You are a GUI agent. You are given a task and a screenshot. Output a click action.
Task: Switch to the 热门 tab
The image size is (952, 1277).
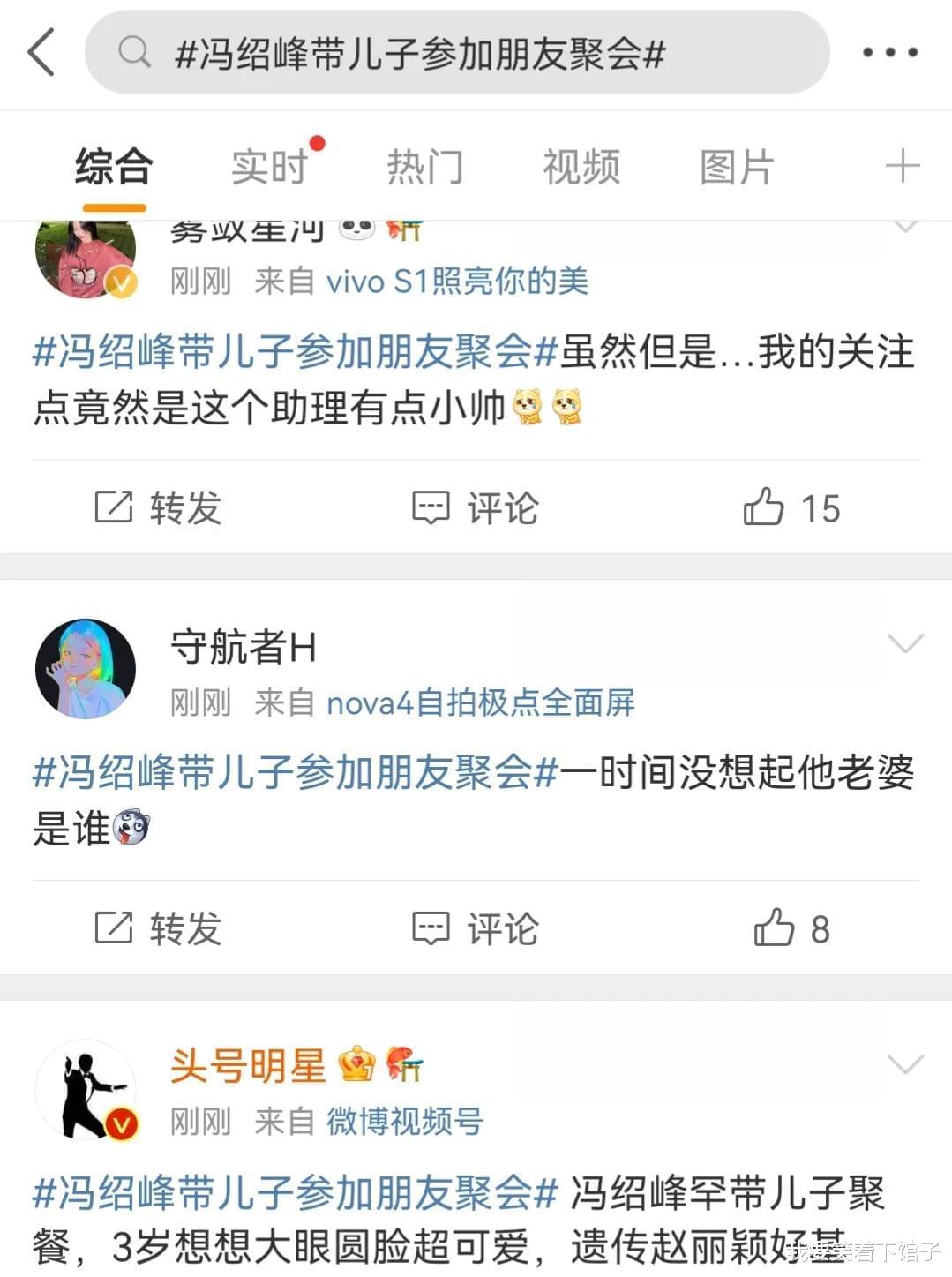coord(424,167)
